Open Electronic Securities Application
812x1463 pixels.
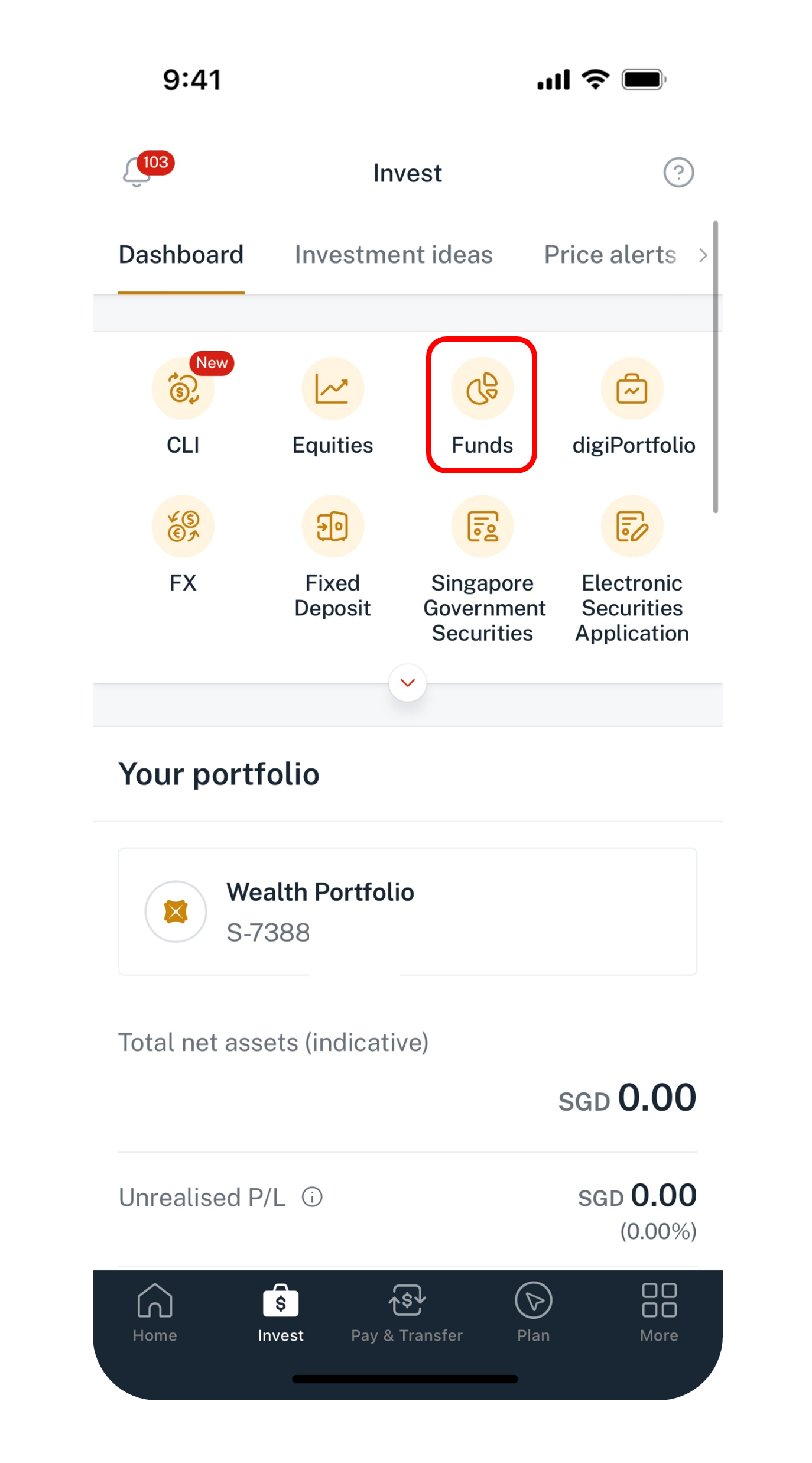(632, 567)
